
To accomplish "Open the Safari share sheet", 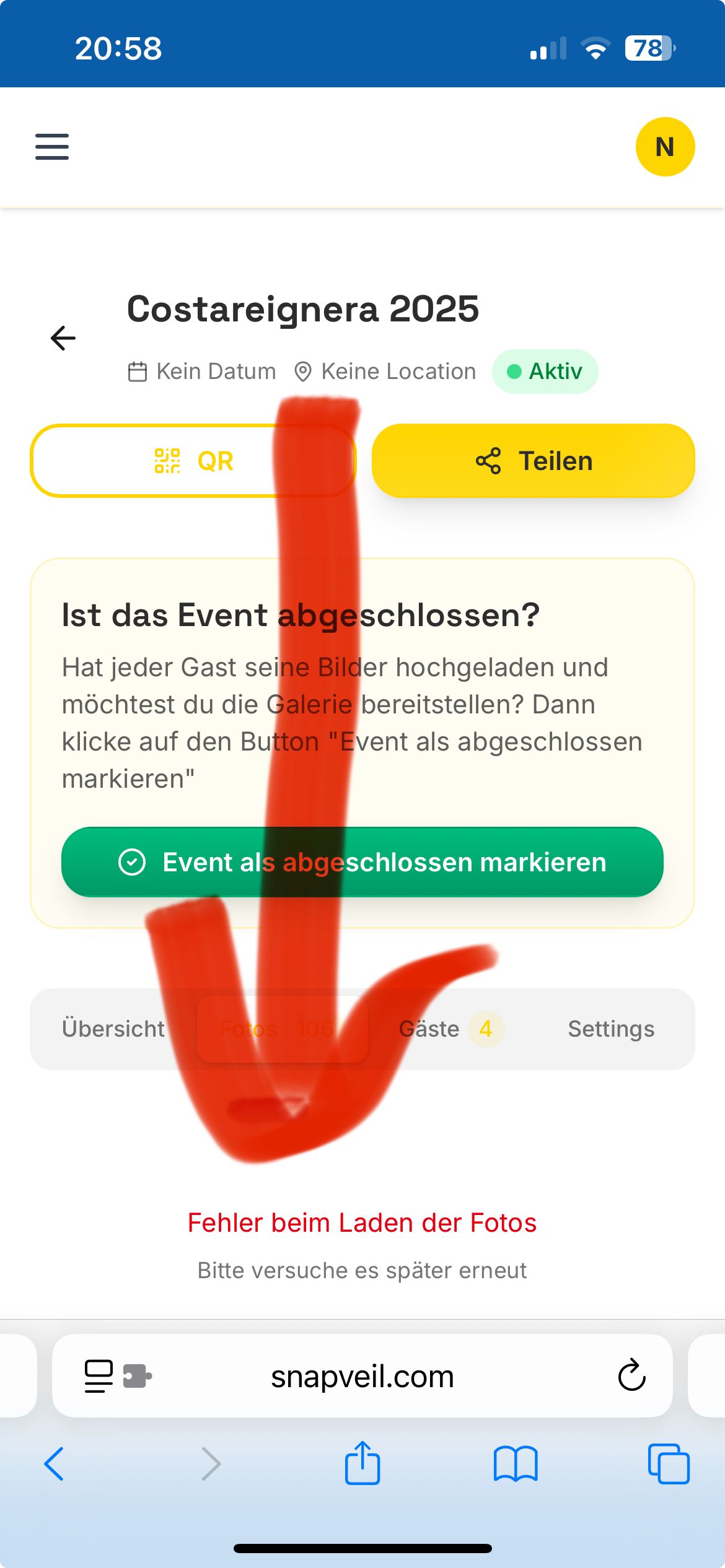I will click(362, 1463).
